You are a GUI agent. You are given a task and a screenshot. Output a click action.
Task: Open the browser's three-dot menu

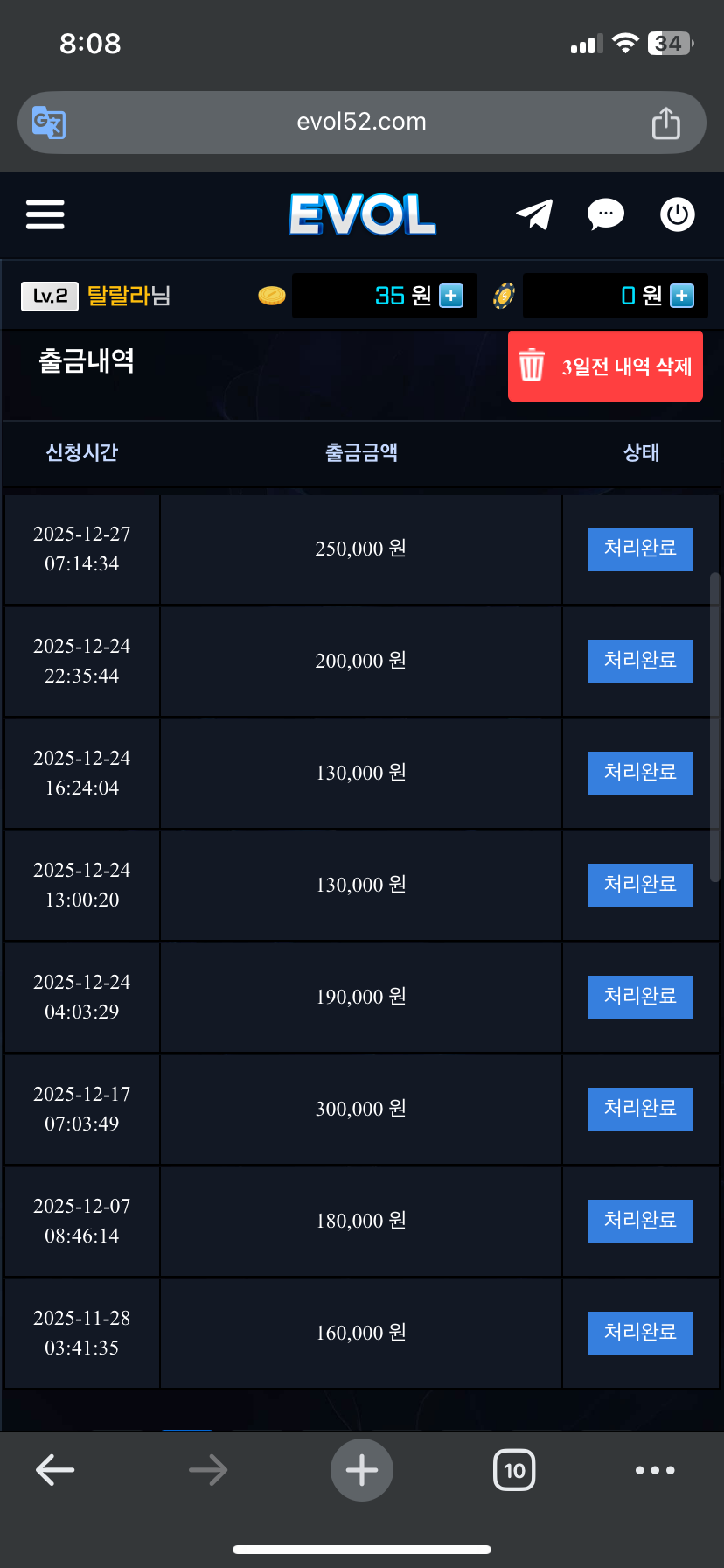655,1470
